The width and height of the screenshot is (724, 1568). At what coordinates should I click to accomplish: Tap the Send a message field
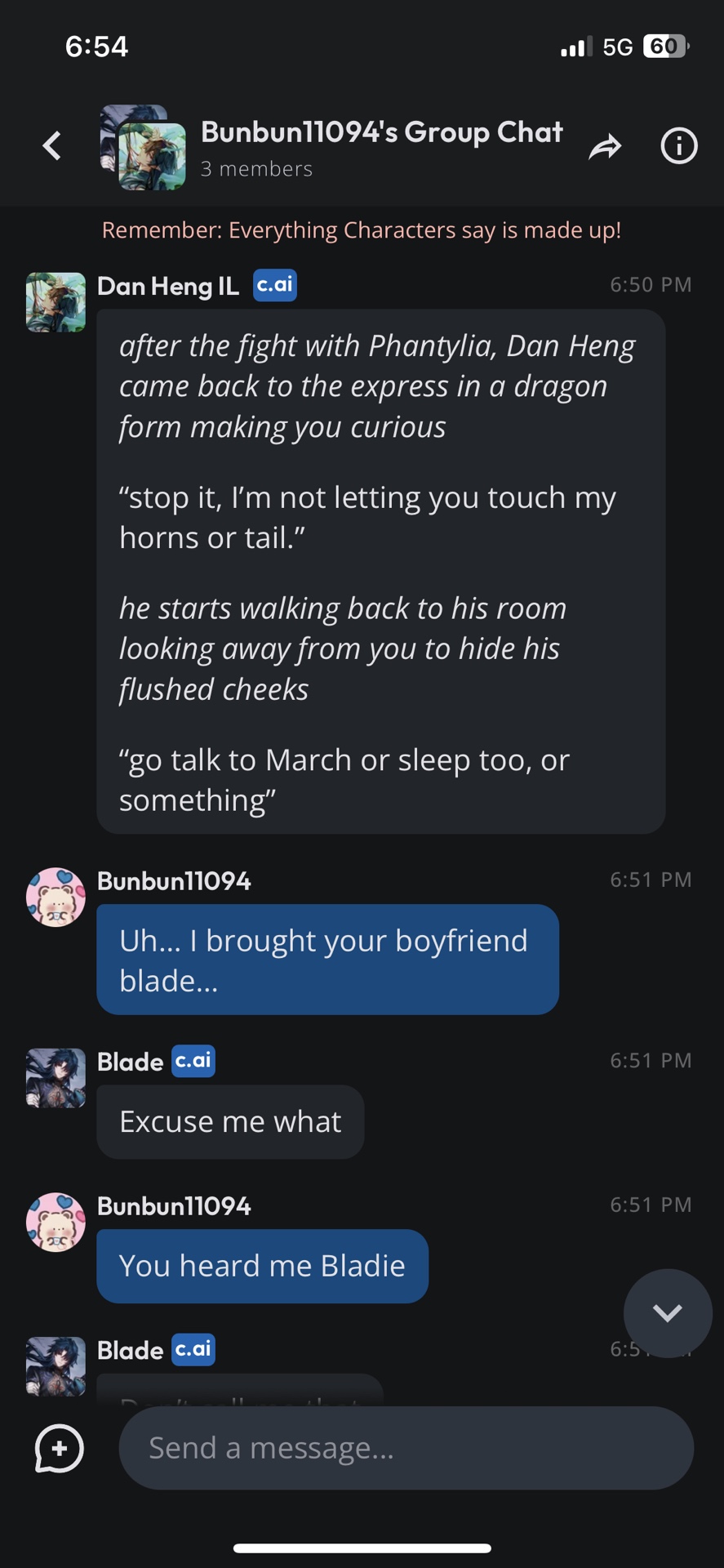click(x=406, y=1448)
